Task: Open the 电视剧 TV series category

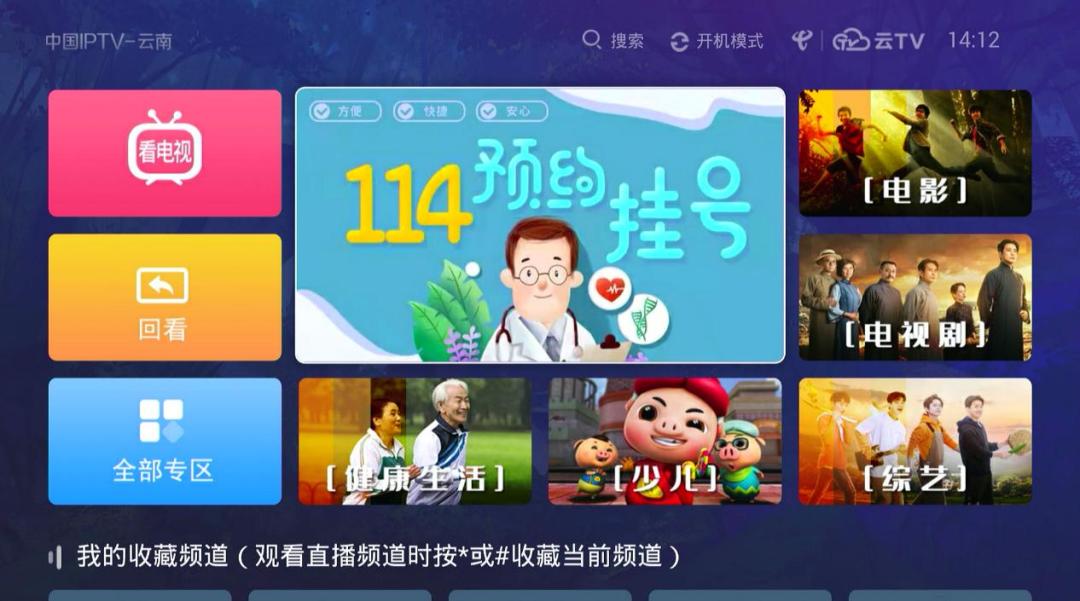Action: (x=915, y=297)
